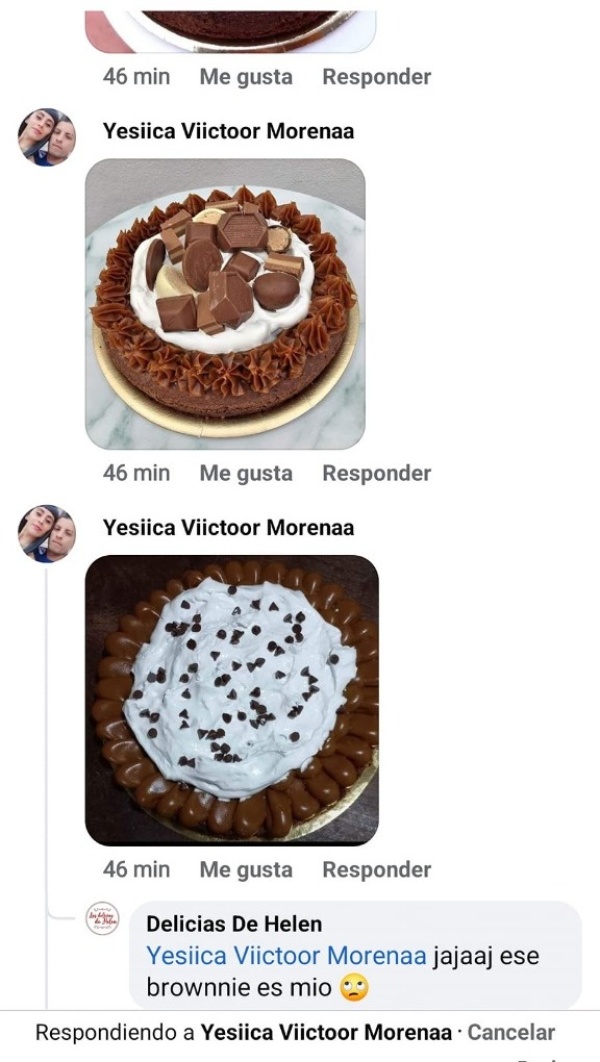This screenshot has width=600, height=1062.
Task: Reply to the chocolate candy cake comment
Action: (376, 473)
